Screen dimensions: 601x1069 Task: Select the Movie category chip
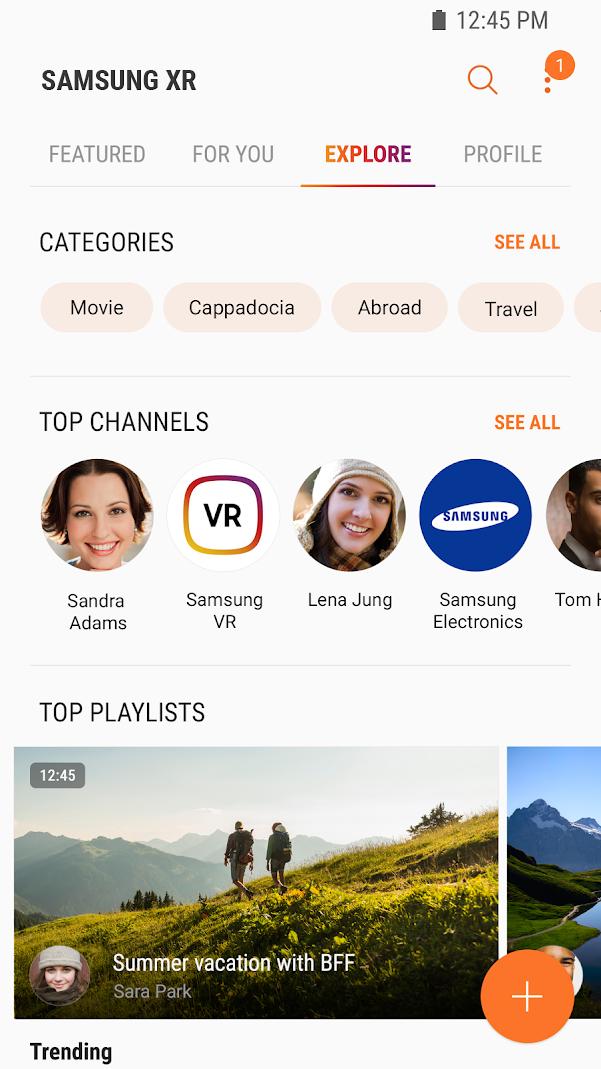97,307
